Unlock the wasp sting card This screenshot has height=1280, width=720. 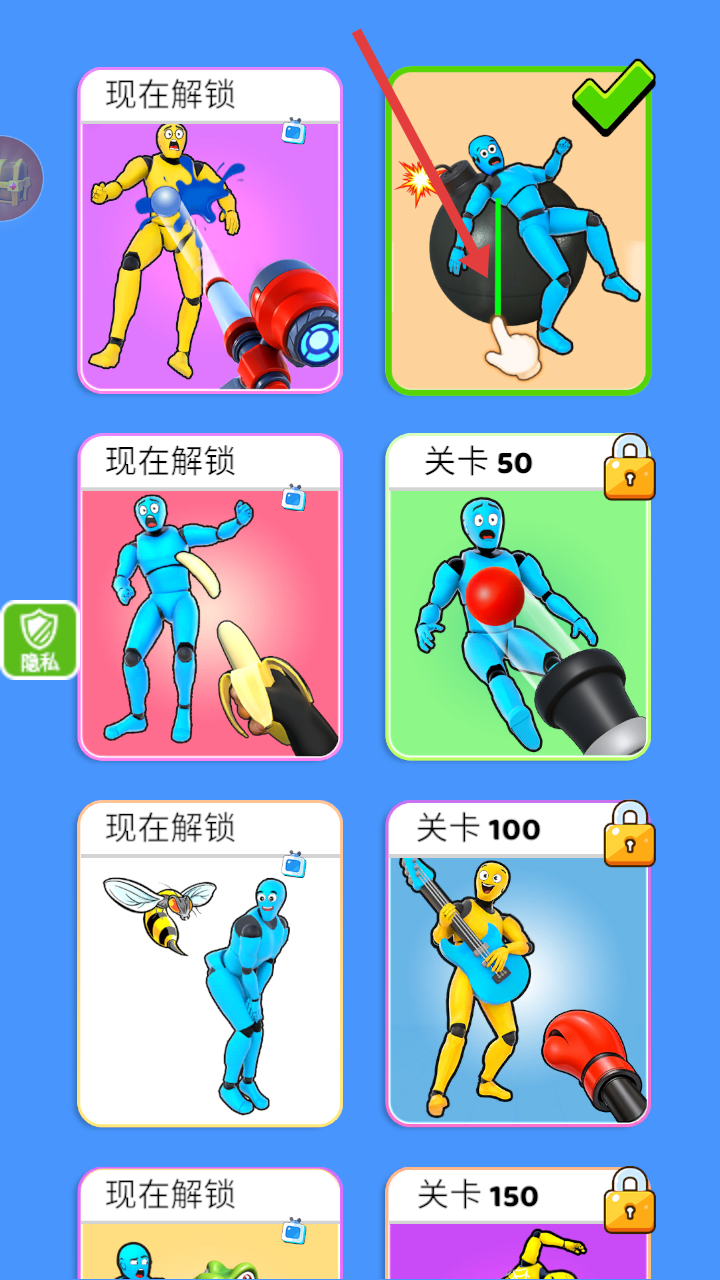click(210, 963)
